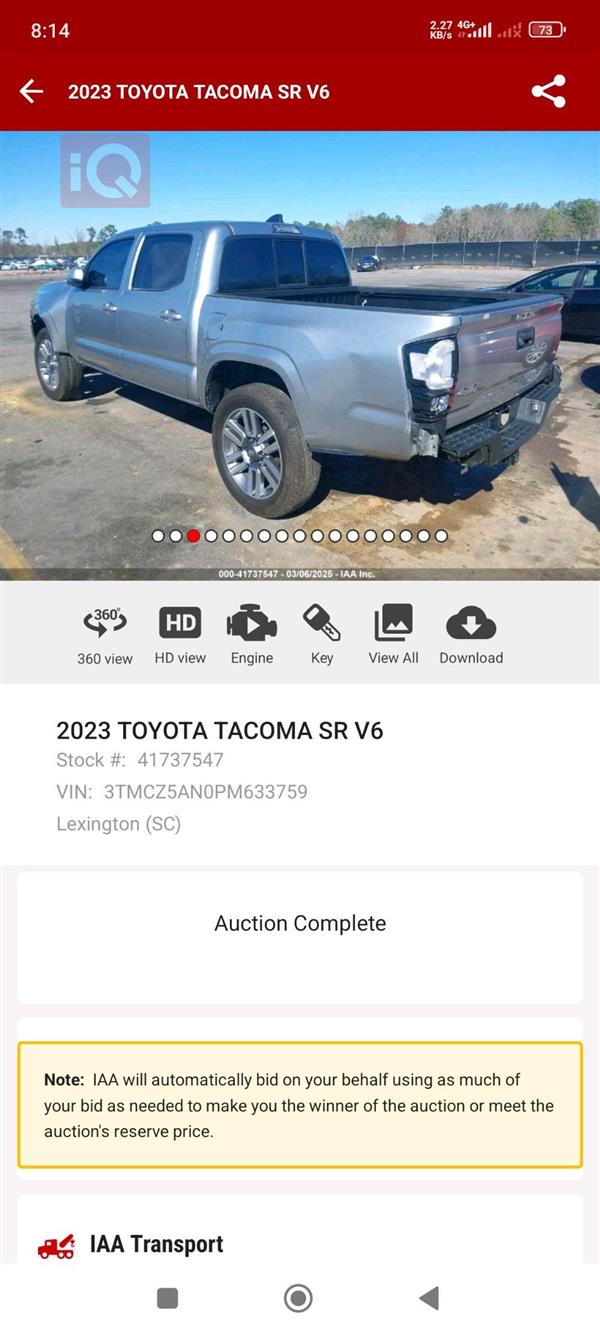This screenshot has height=1333, width=600.
Task: Open recent apps with square button
Action: point(168,1298)
